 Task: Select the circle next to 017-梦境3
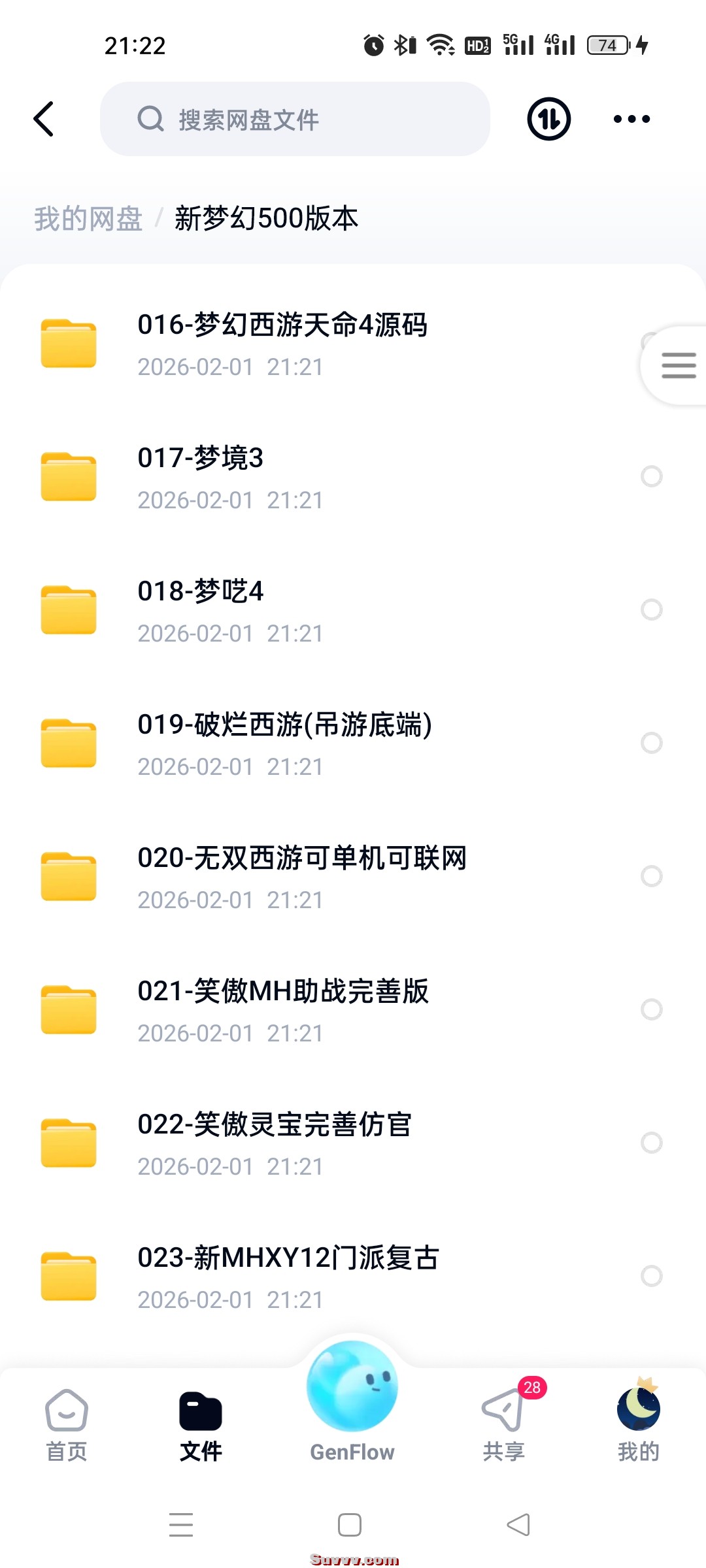pyautogui.click(x=652, y=477)
